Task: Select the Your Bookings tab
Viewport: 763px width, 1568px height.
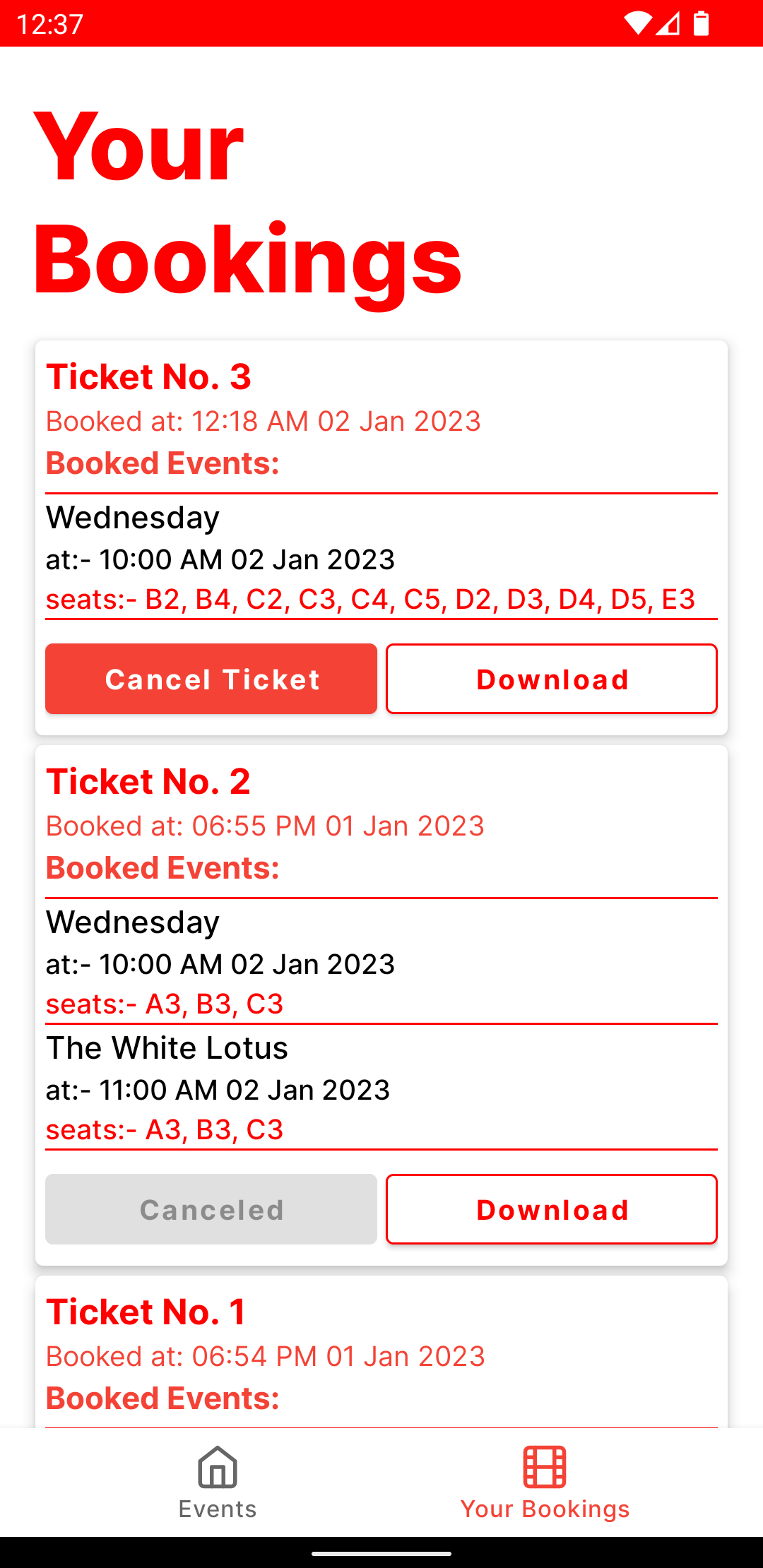Action: pyautogui.click(x=546, y=1490)
